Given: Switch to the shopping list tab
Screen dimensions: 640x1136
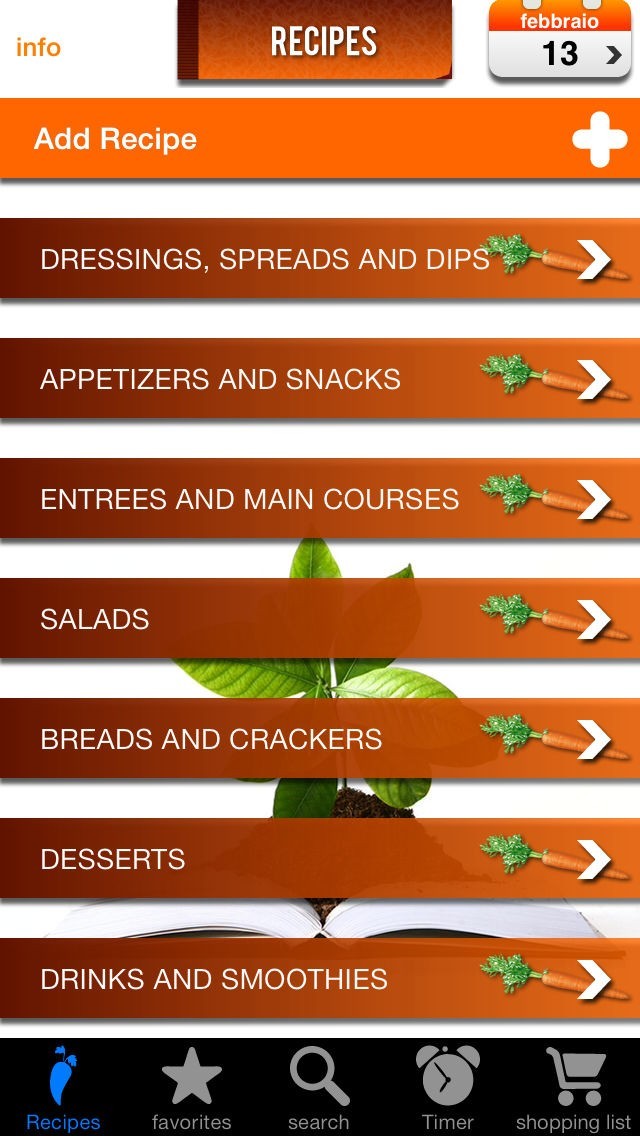Looking at the screenshot, I should [x=574, y=1088].
